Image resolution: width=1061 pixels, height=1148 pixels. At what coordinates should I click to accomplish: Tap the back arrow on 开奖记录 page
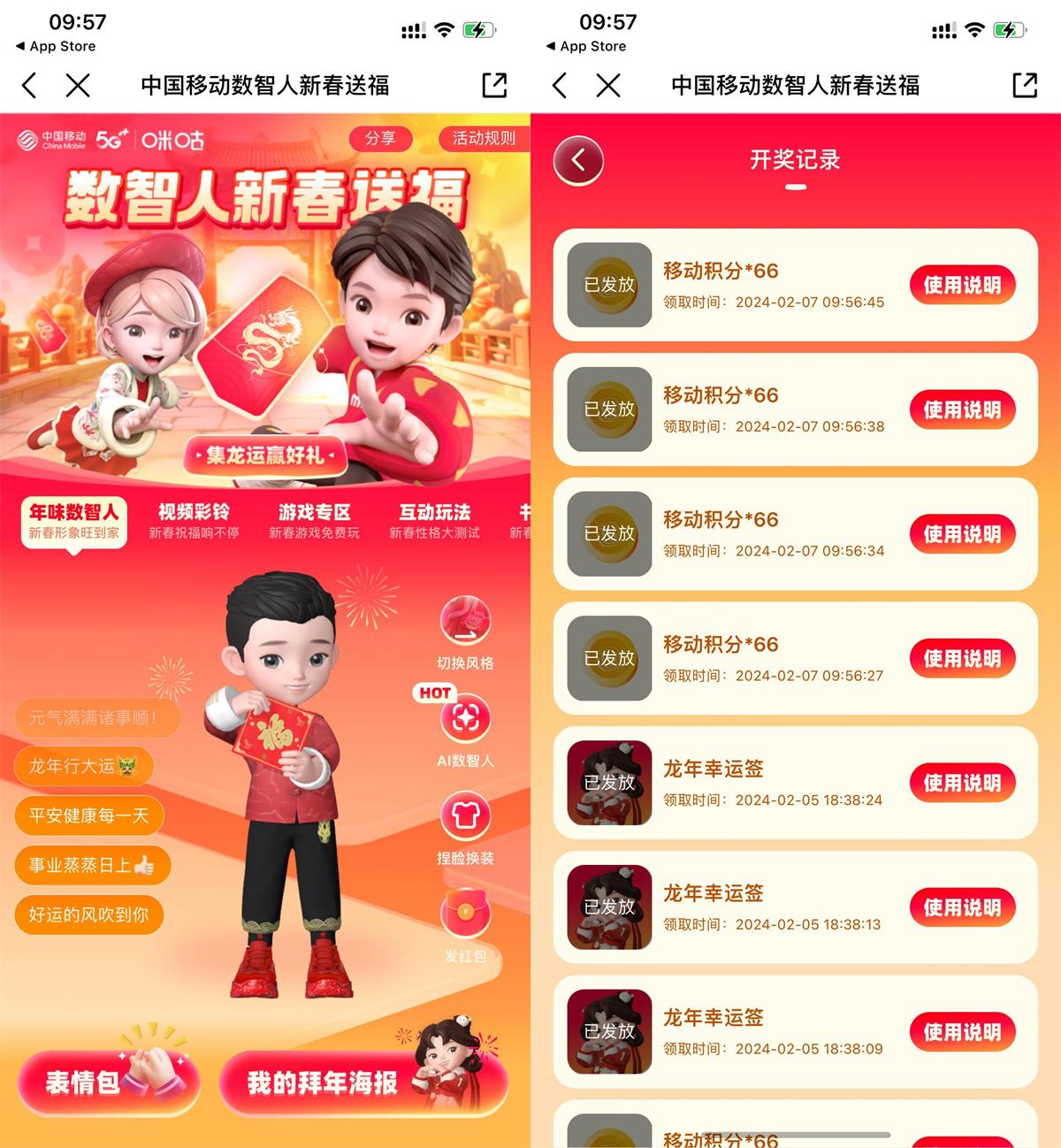click(x=577, y=161)
